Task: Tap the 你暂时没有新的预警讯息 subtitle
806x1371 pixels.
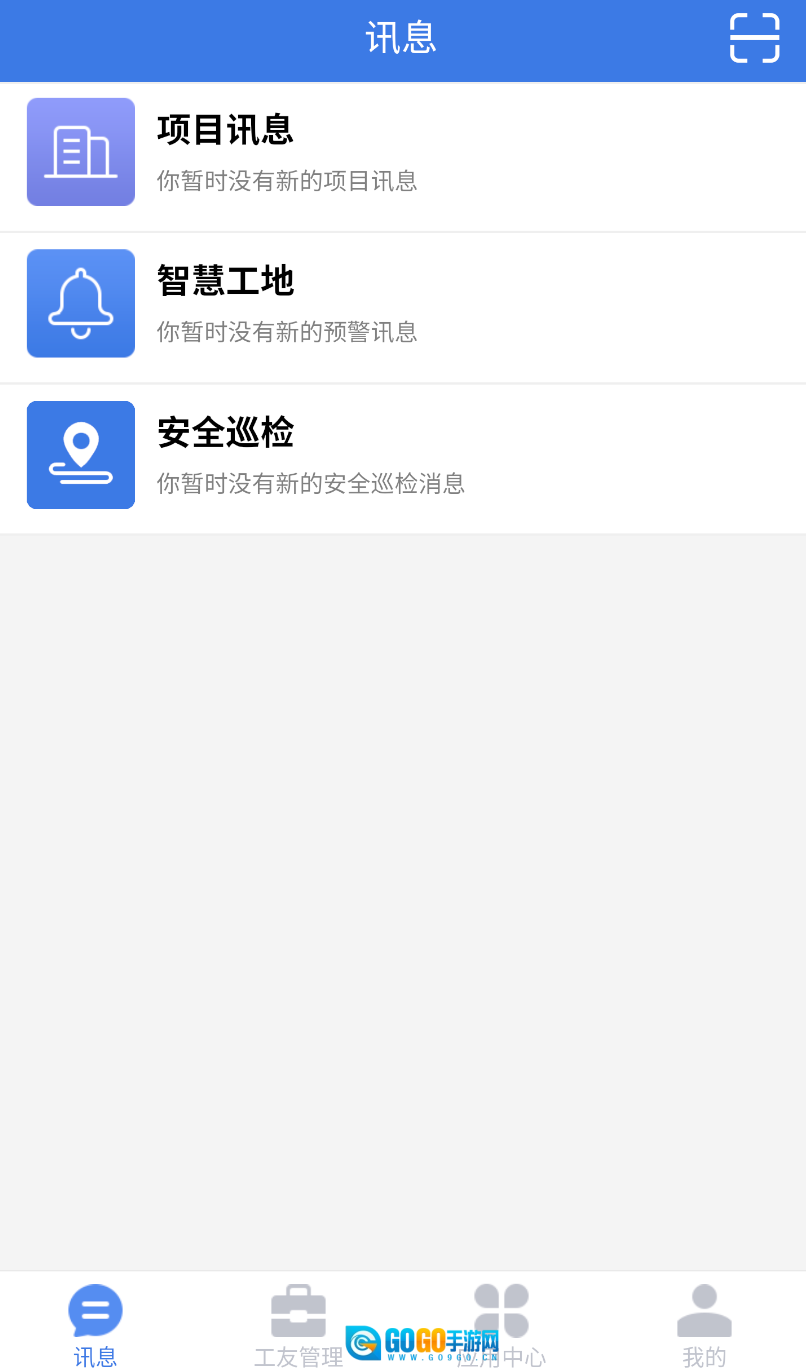Action: click(287, 332)
